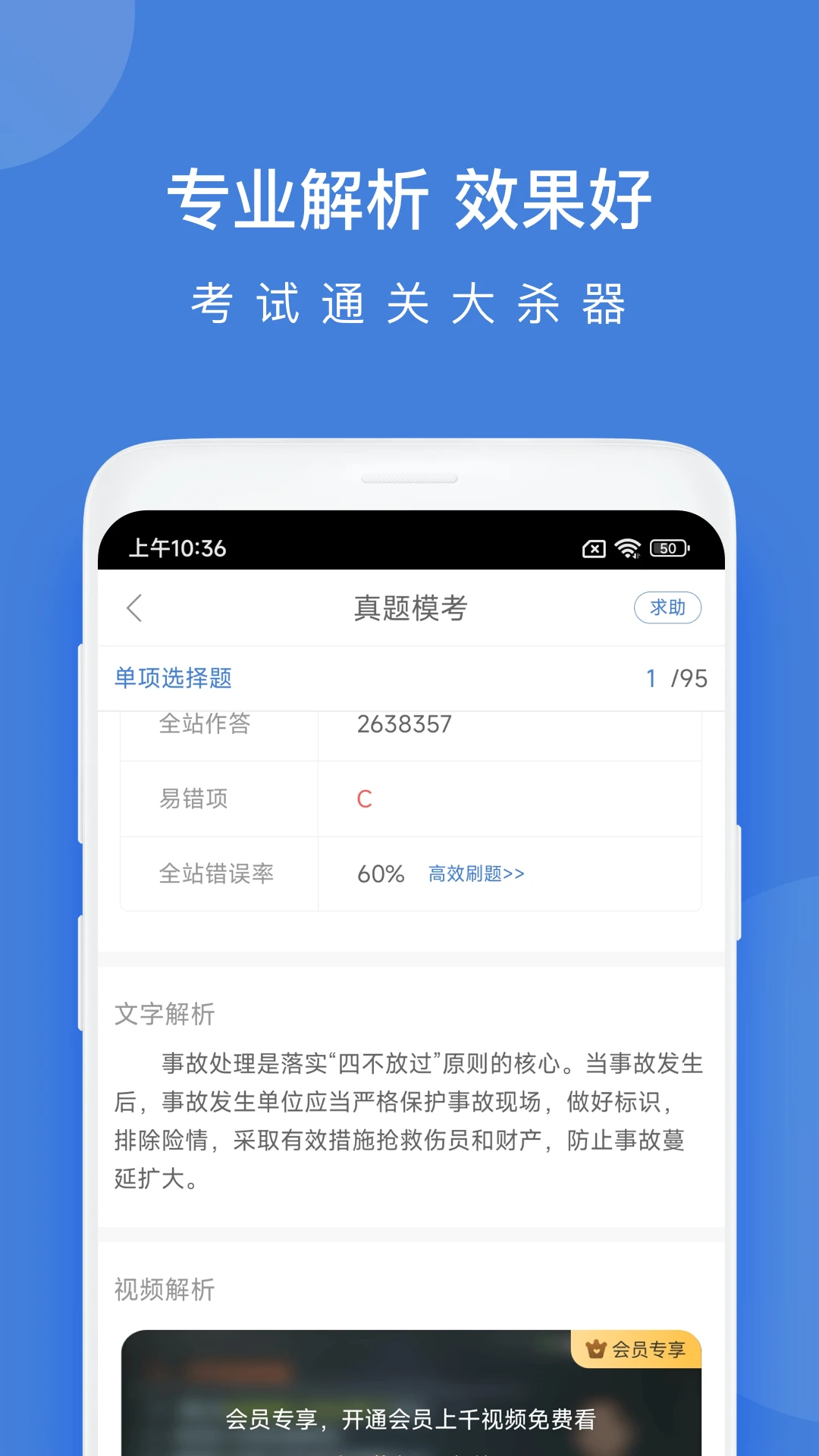
Task: Tap the signal strength indicator
Action: pos(626,548)
